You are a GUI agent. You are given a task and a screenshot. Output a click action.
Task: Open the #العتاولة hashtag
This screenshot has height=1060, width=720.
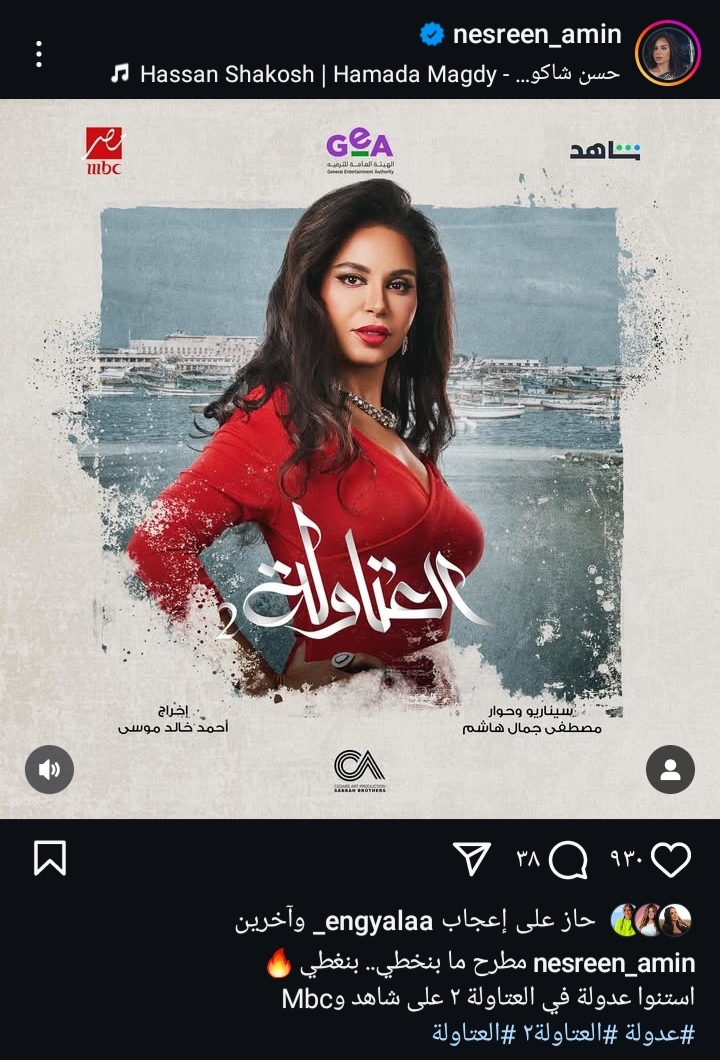click(466, 1032)
